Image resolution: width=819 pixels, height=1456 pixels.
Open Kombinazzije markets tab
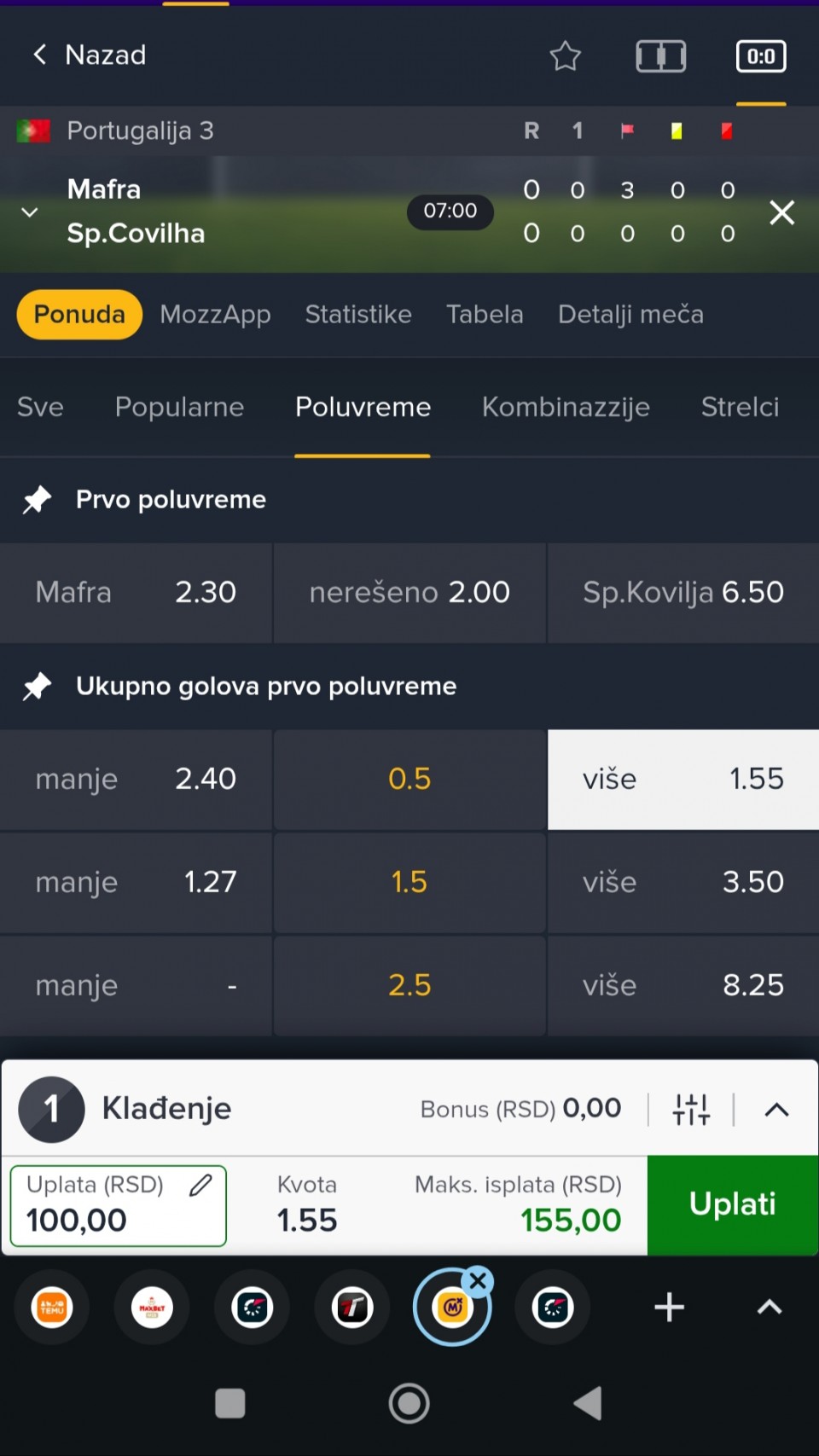566,408
